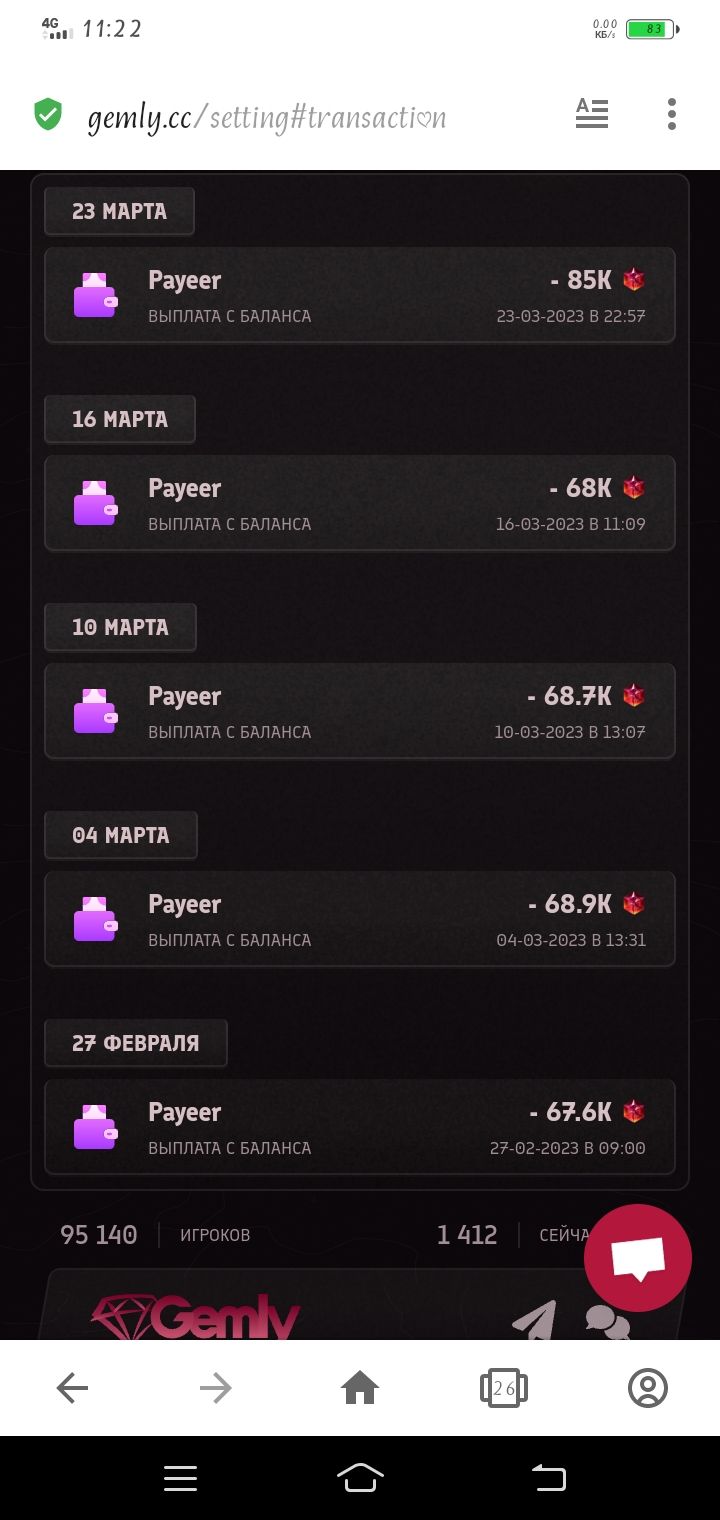The width and height of the screenshot is (720, 1520).
Task: Open the browser tabs switcher
Action: [504, 1387]
